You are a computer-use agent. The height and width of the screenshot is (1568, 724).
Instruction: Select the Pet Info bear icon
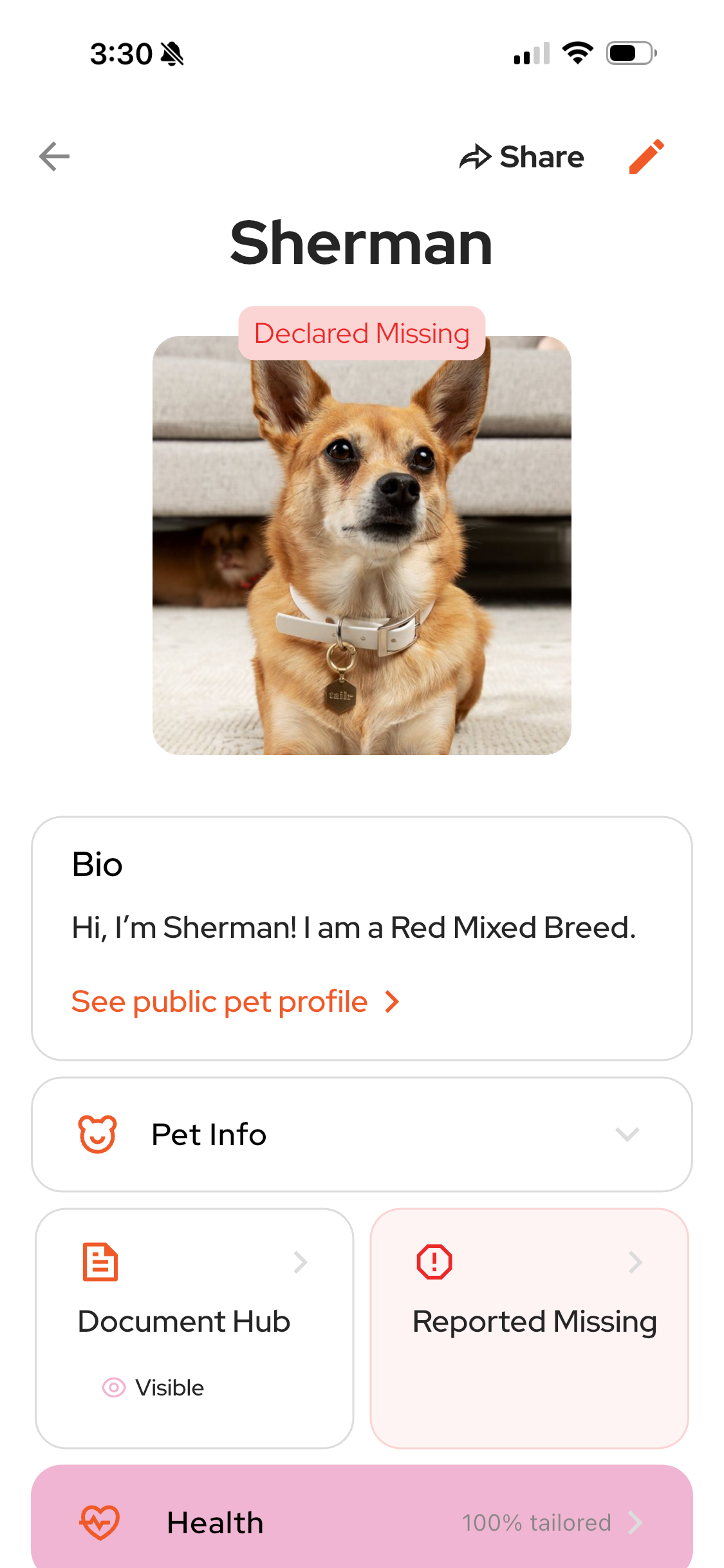tap(98, 1134)
